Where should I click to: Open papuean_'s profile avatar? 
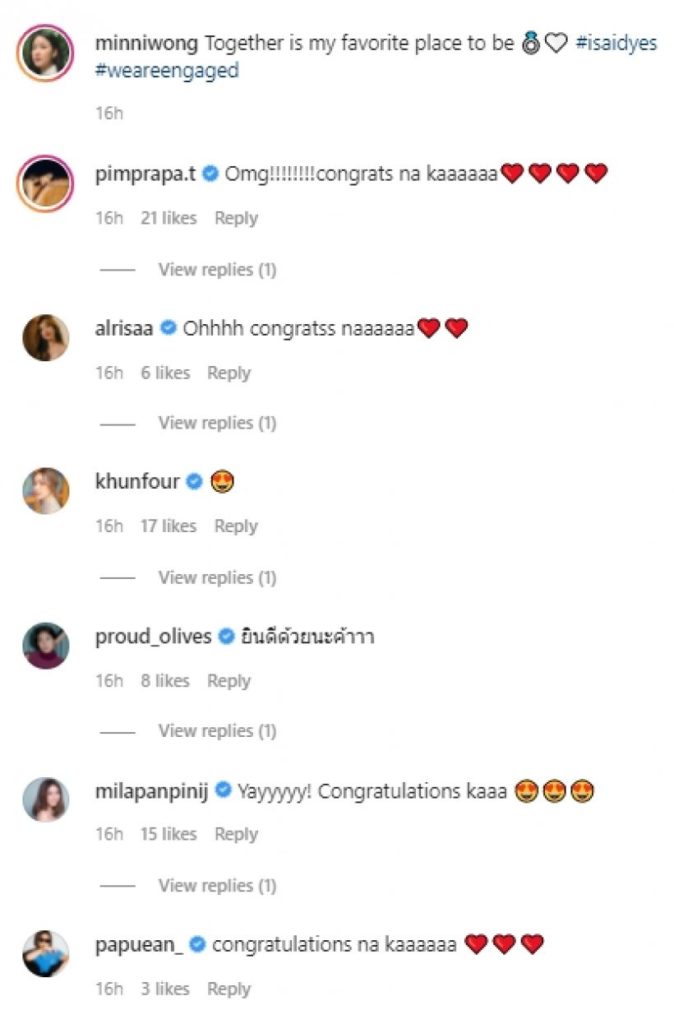pyautogui.click(x=46, y=954)
